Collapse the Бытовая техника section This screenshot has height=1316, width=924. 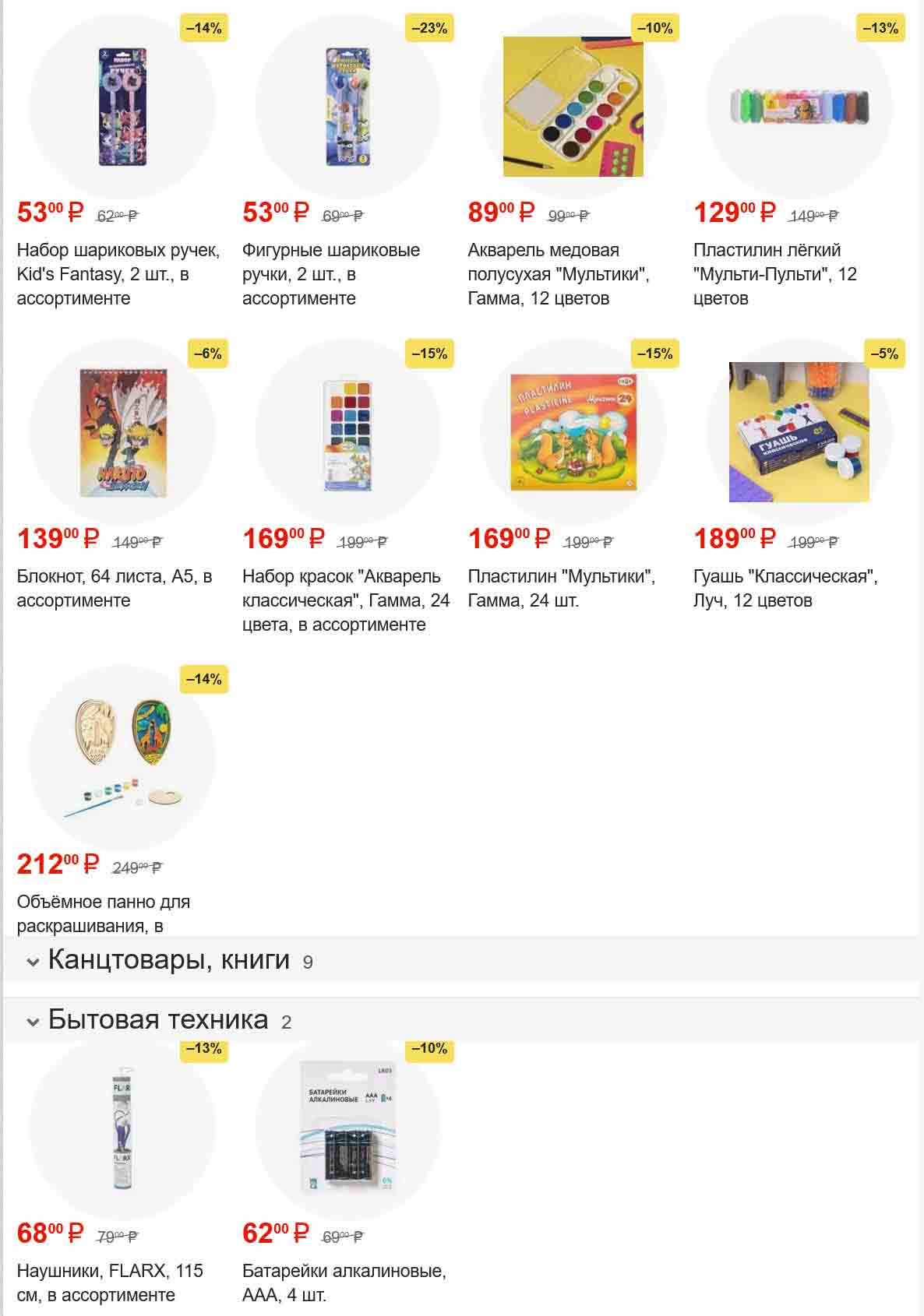[157, 1020]
